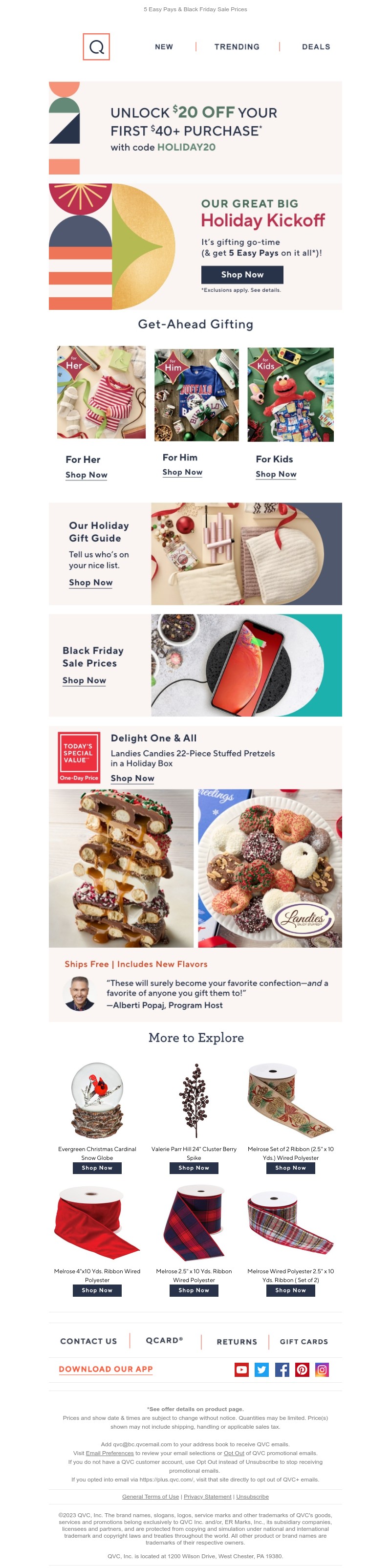Shop Now under For Kids

[x=276, y=474]
